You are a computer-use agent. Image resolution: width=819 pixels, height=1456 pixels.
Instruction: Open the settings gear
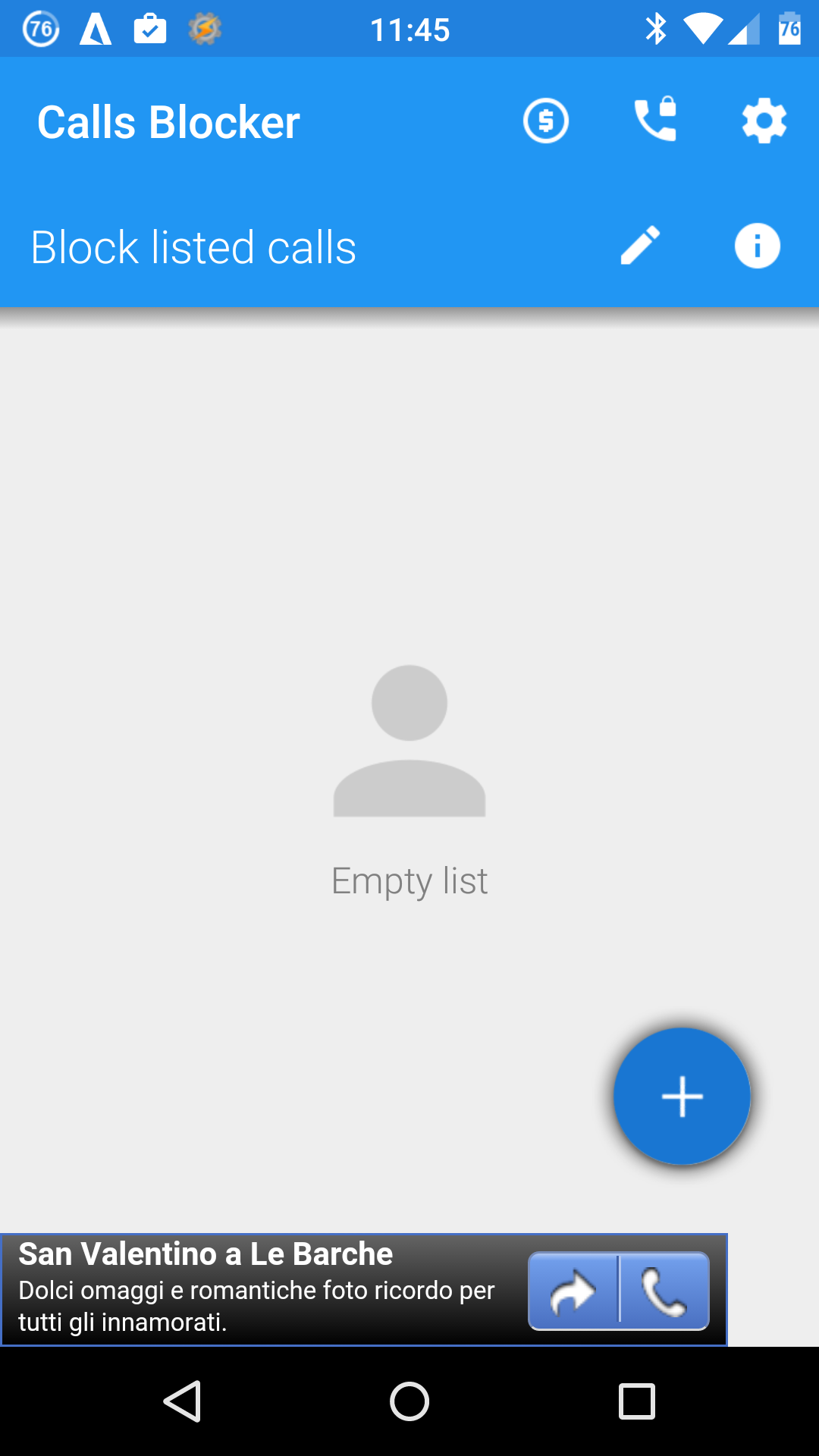coord(764,121)
